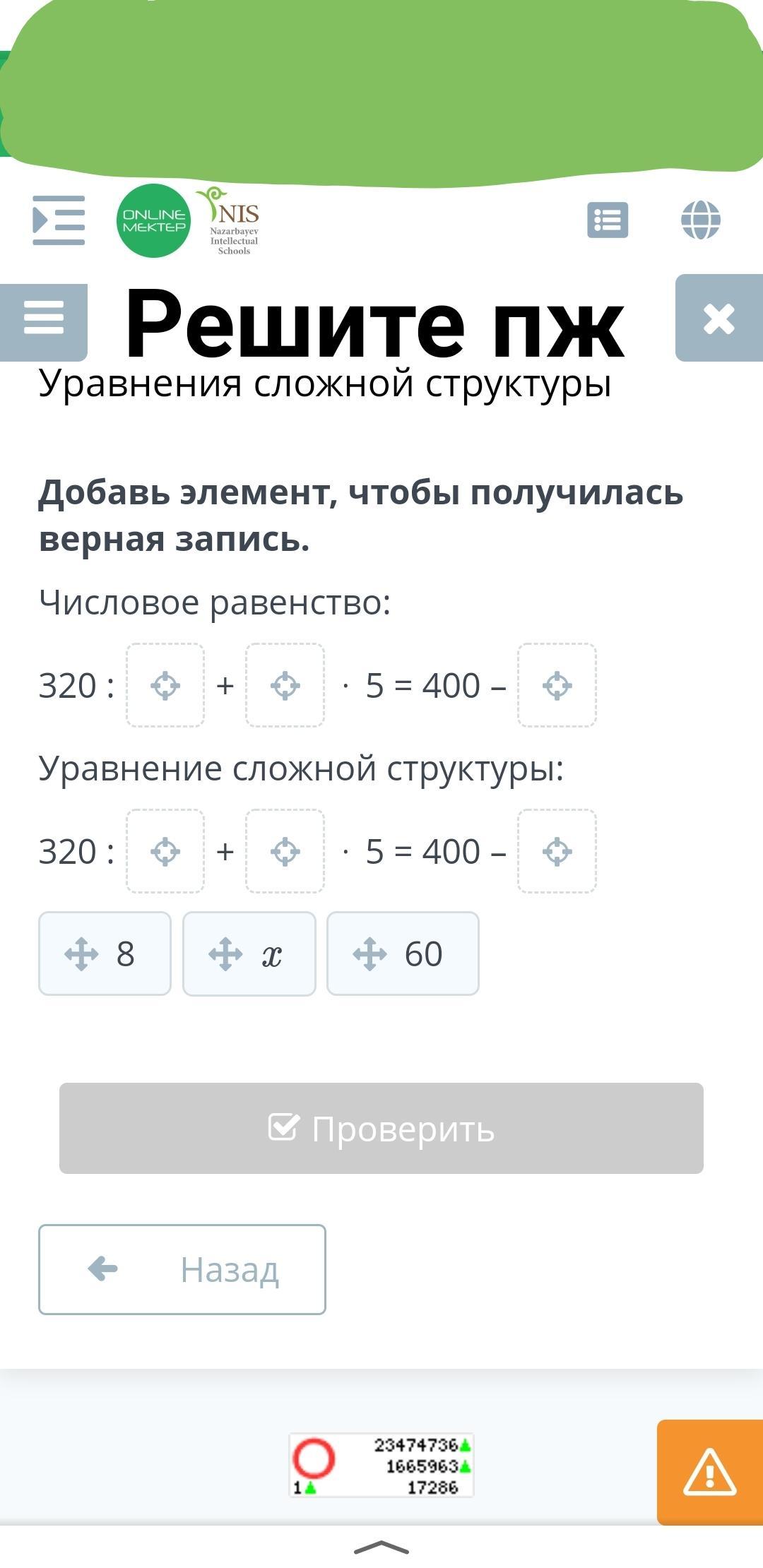The height and width of the screenshot is (1568, 763).
Task: Report a problem via orange warning button
Action: pos(709,1472)
